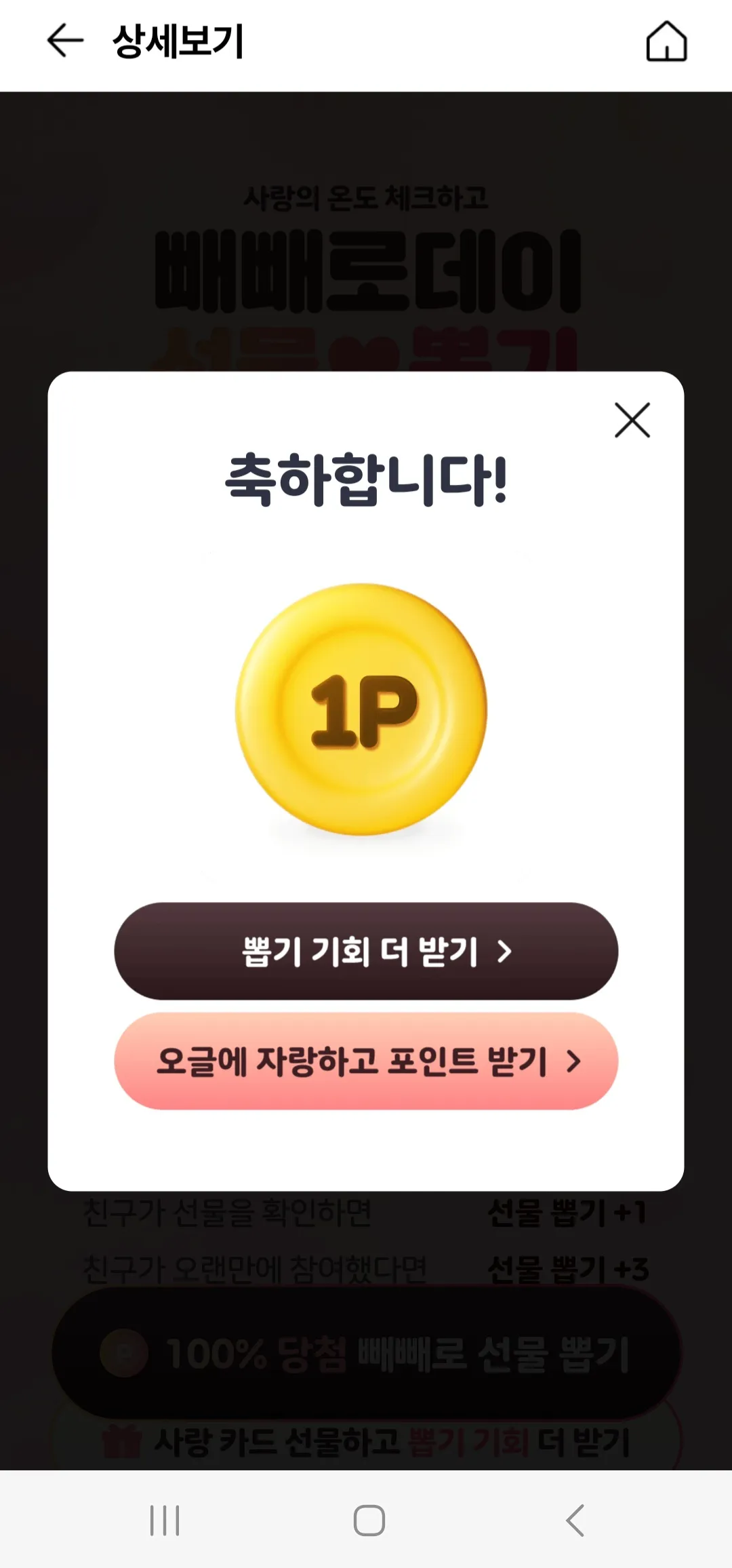
Task: Dismiss the 축하합니다 popup with the X
Action: [632, 420]
